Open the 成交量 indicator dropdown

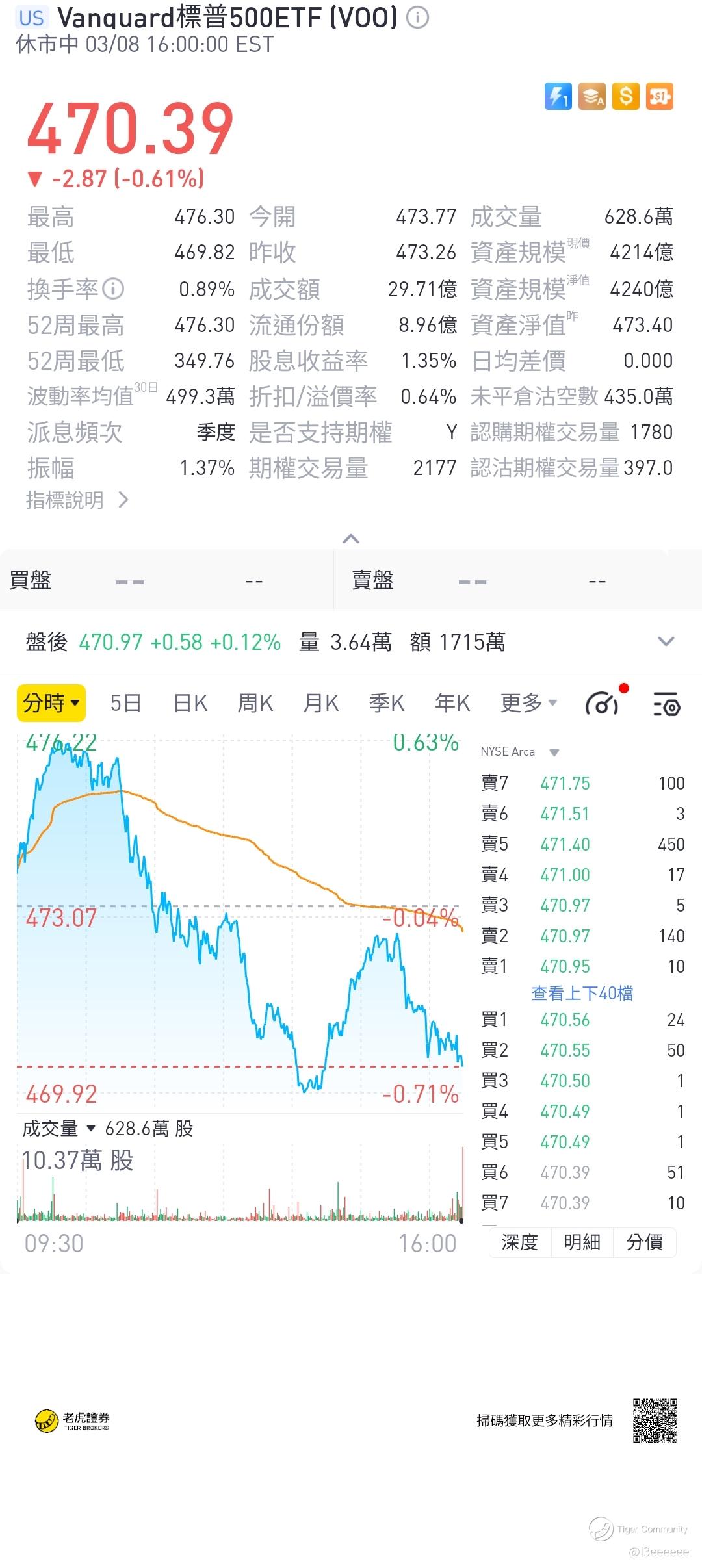58,1129
